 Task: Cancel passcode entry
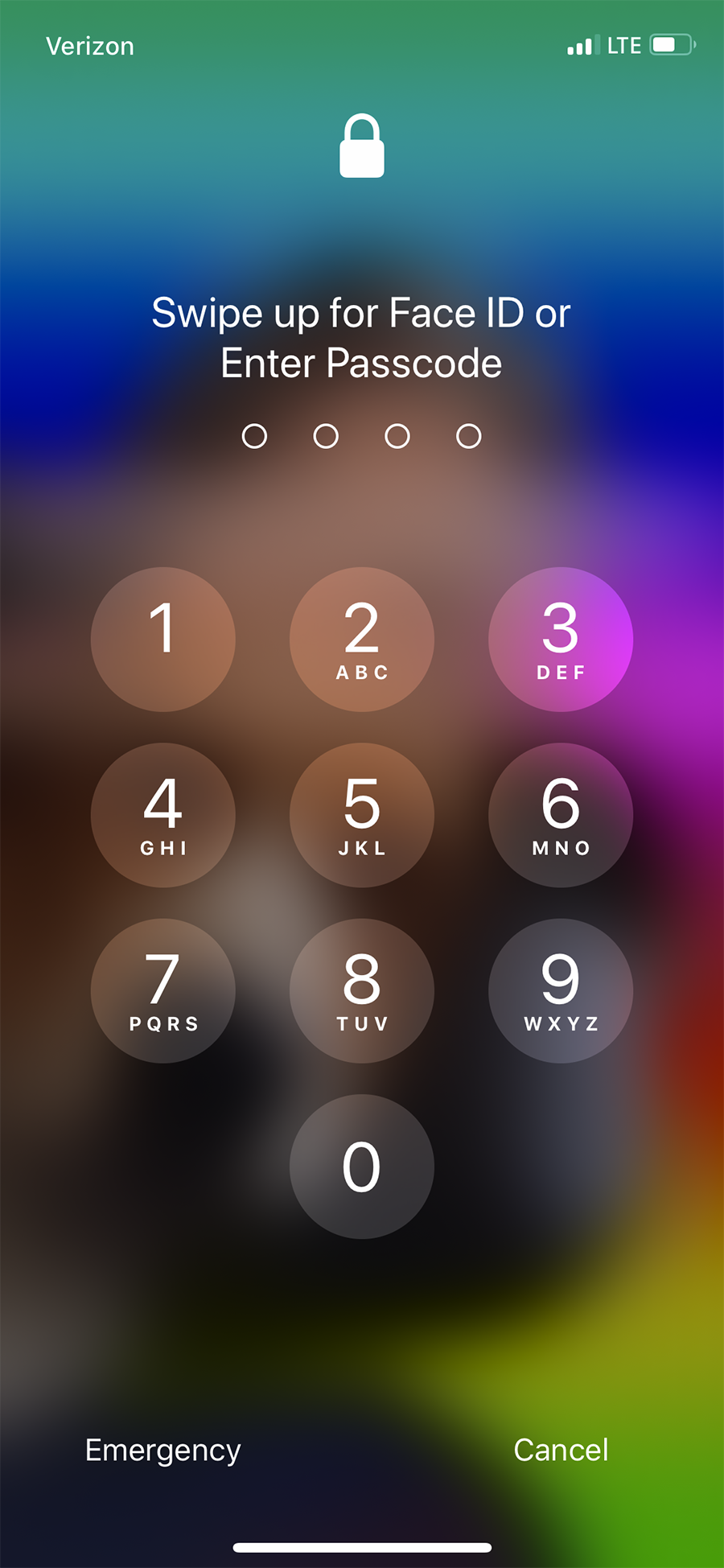pos(561,1450)
